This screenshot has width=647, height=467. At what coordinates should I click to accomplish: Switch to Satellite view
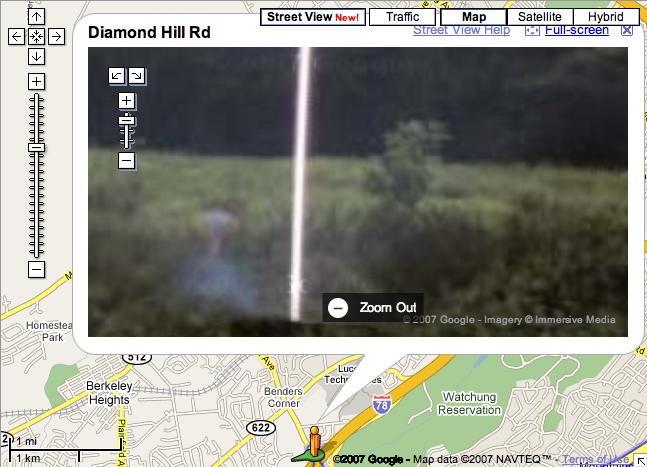tap(539, 17)
